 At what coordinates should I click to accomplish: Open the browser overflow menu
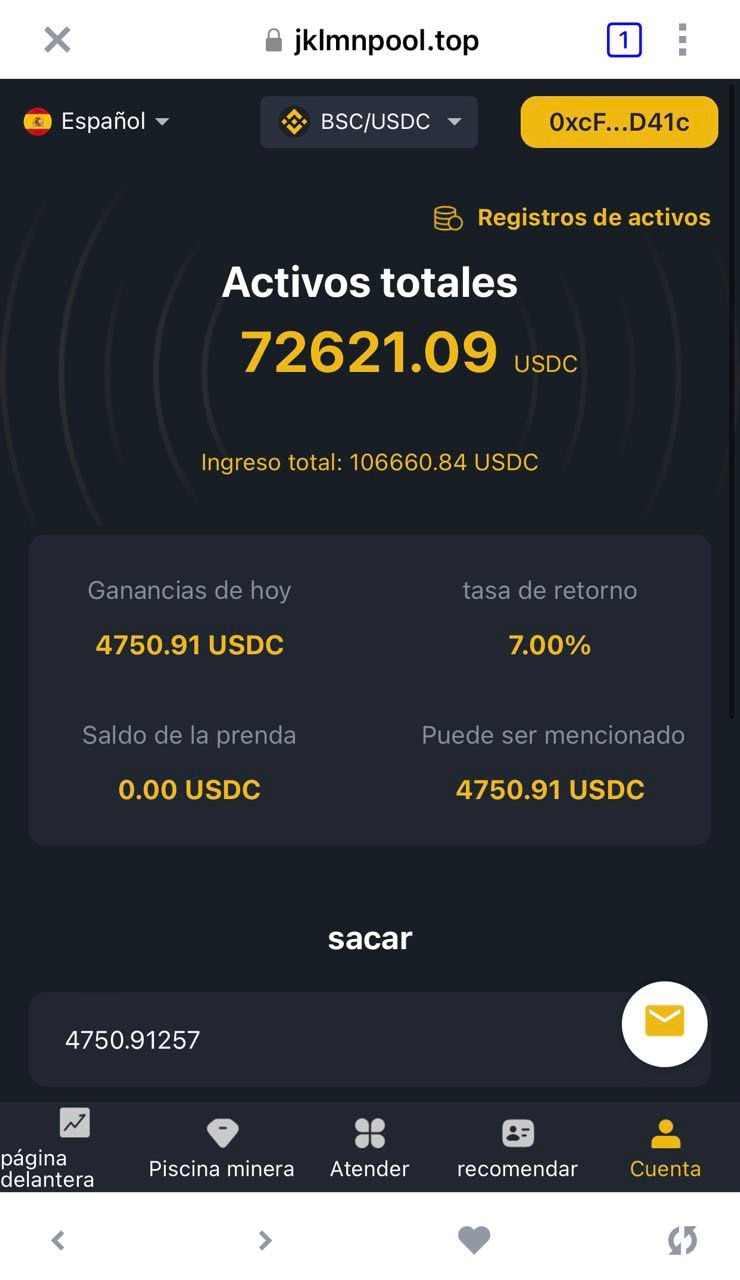coord(682,40)
